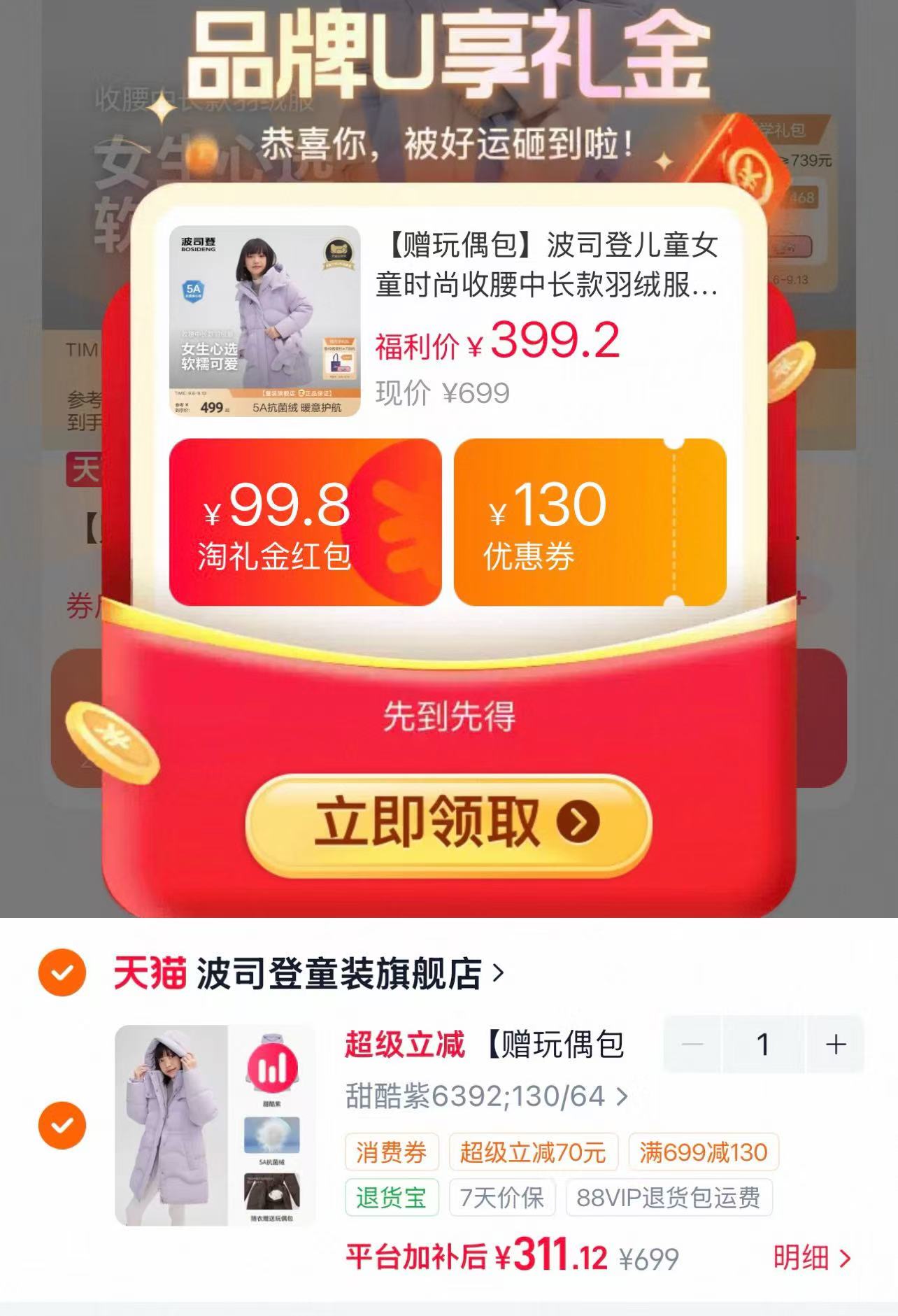
Task: Open the purple jacket thumbnail in the cart
Action: click(x=215, y=1125)
